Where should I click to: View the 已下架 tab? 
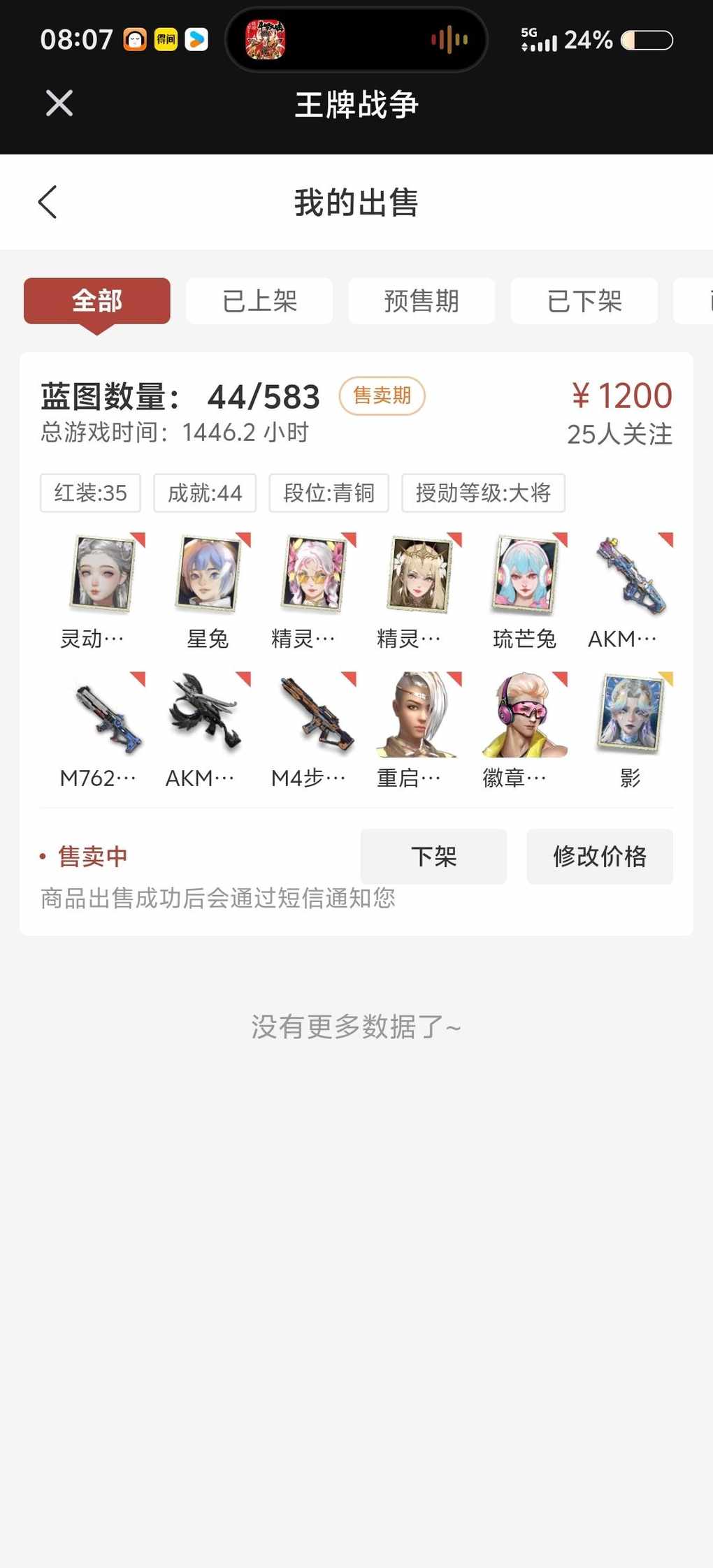pos(584,301)
